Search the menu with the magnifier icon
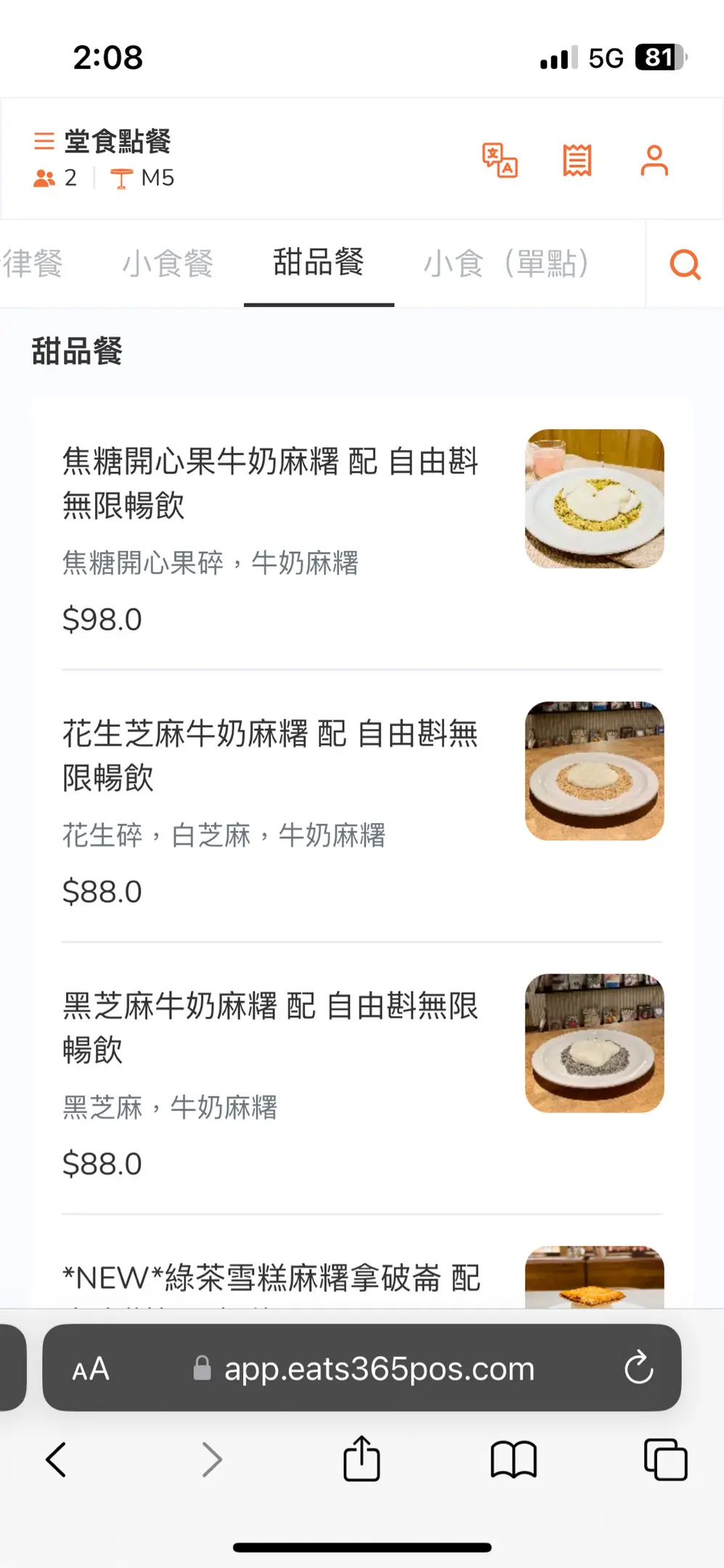The height and width of the screenshot is (1568, 724). coord(685,264)
